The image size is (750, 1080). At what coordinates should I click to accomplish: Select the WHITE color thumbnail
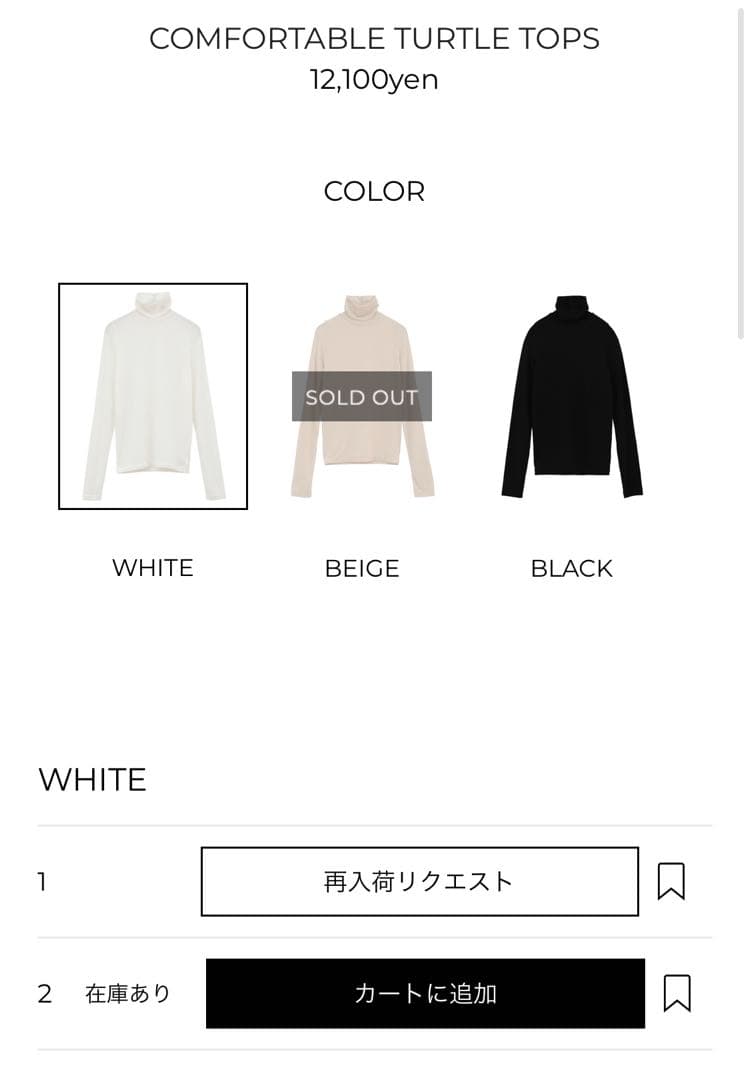[x=153, y=396]
